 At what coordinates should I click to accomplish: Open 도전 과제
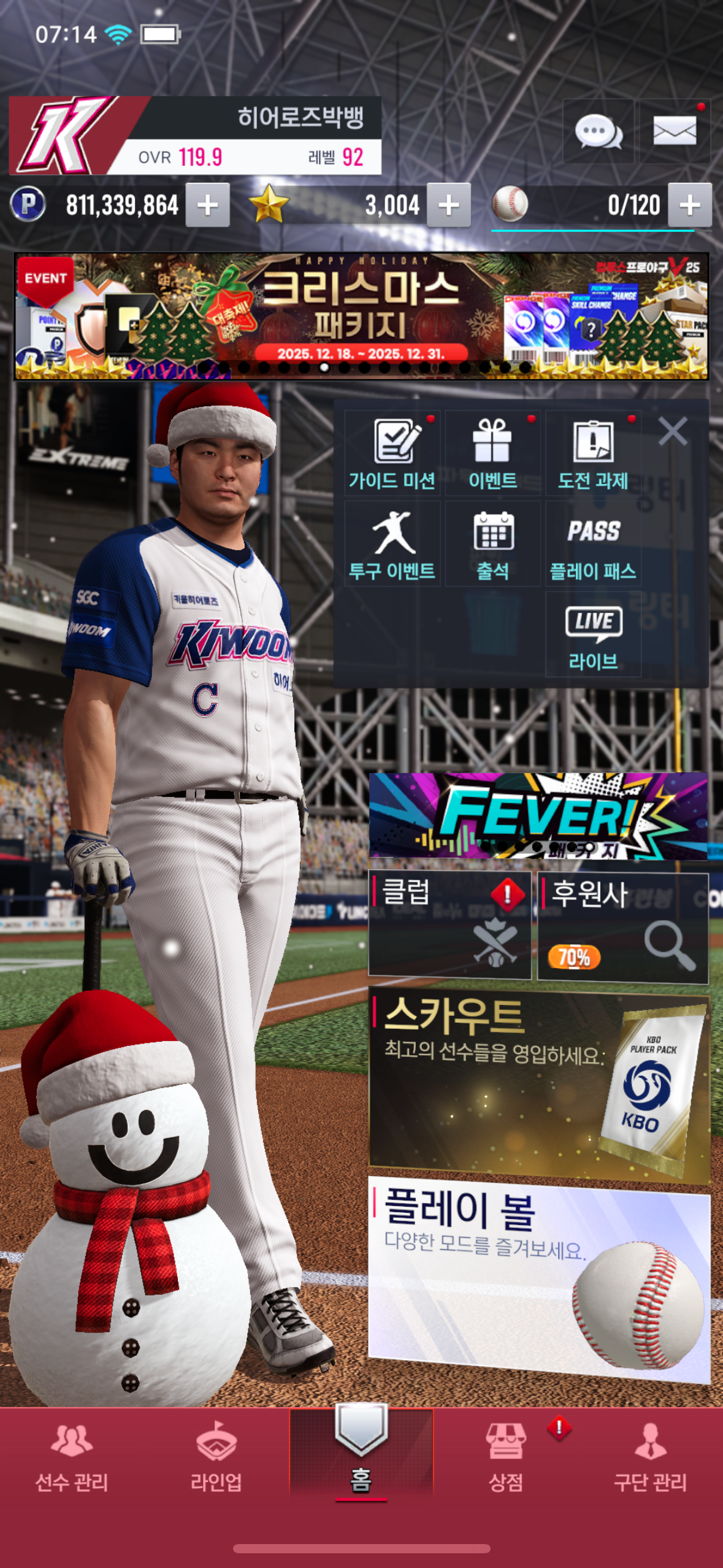click(593, 453)
